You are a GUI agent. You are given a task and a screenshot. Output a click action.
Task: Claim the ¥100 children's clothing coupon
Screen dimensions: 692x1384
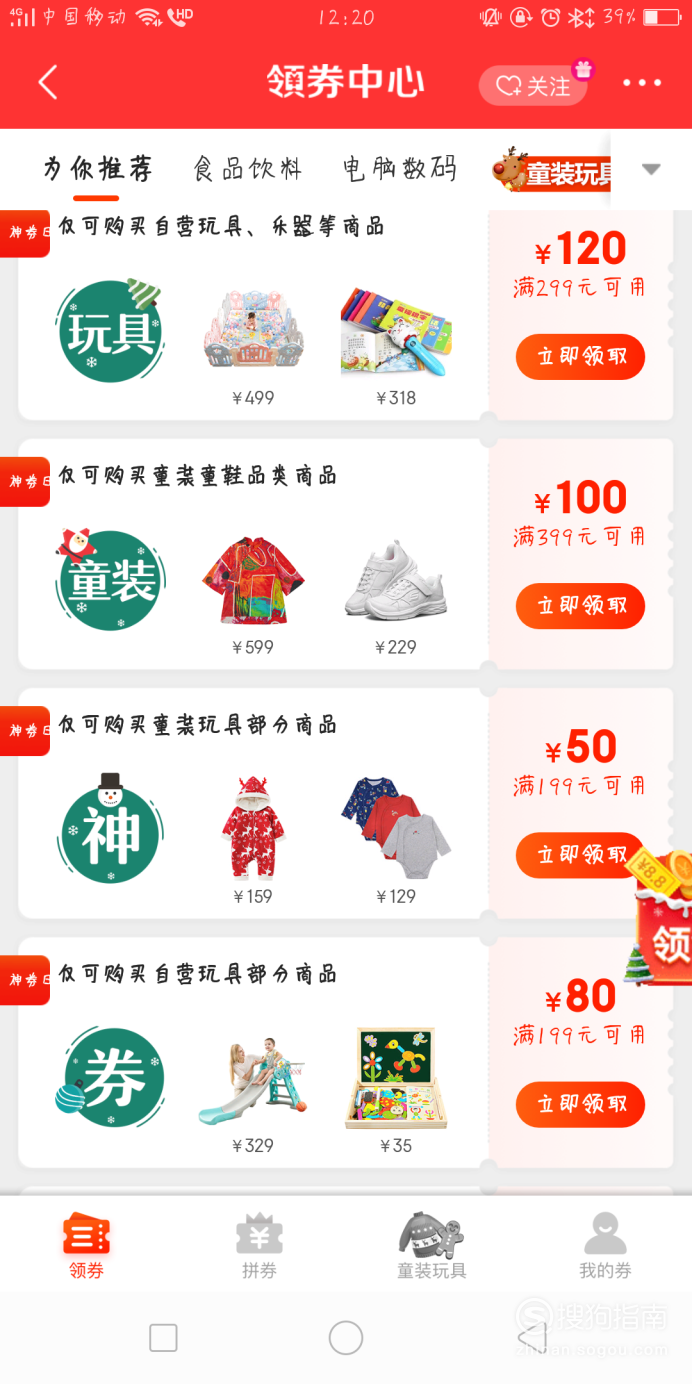[x=580, y=606]
